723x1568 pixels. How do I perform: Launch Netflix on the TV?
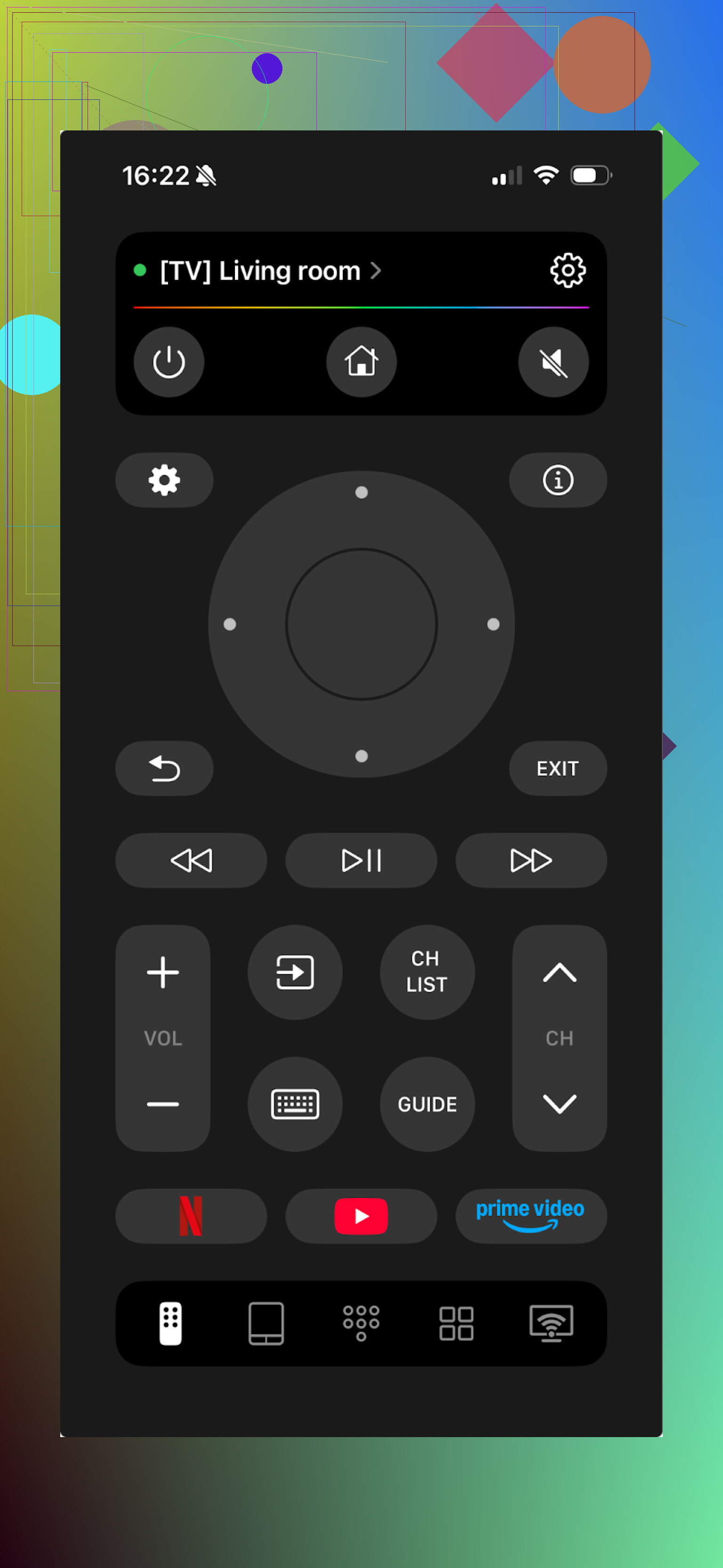click(x=191, y=1216)
